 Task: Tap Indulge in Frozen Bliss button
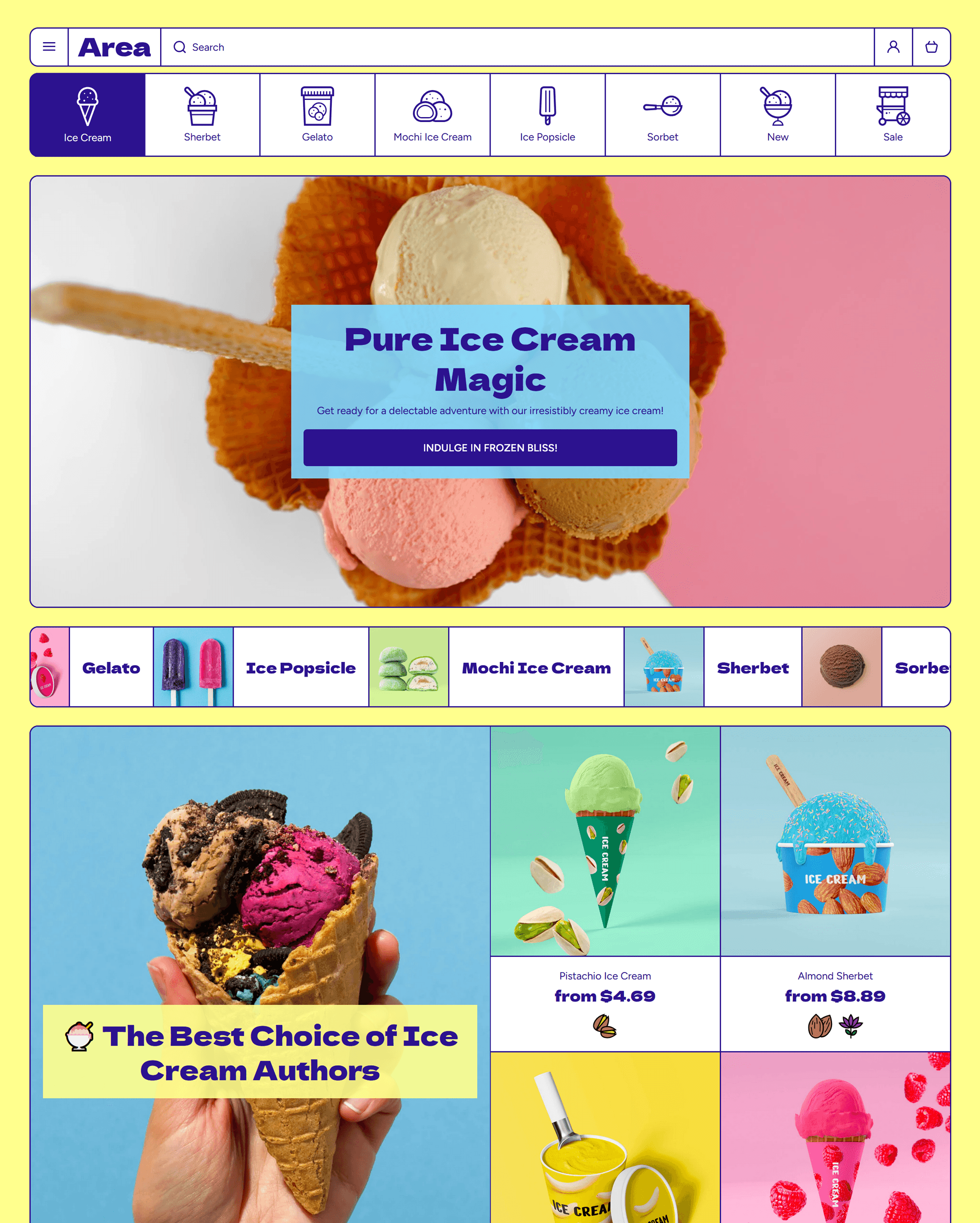click(x=490, y=447)
